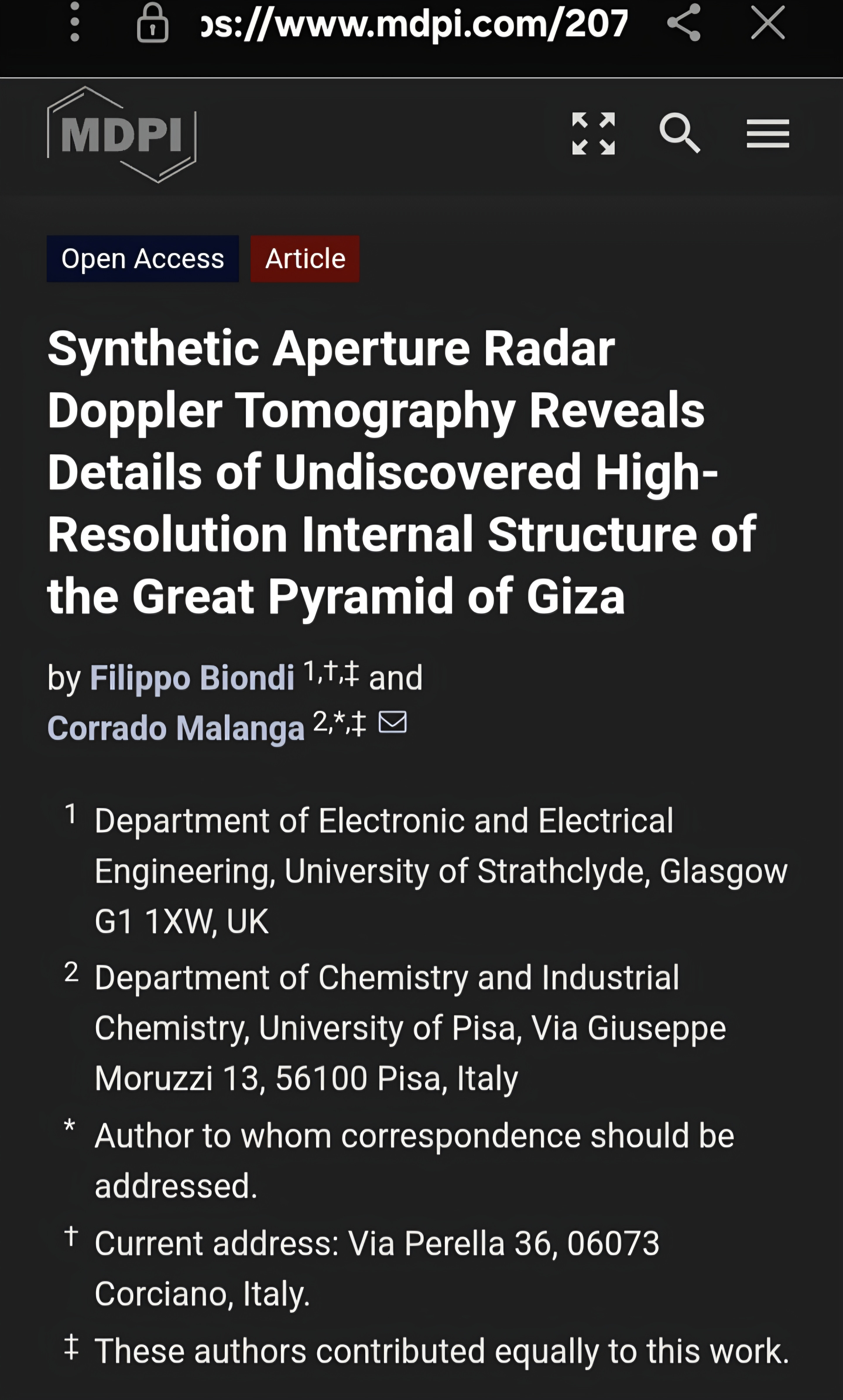843x1400 pixels.
Task: Open the hamburger navigation menu
Action: coord(767,133)
